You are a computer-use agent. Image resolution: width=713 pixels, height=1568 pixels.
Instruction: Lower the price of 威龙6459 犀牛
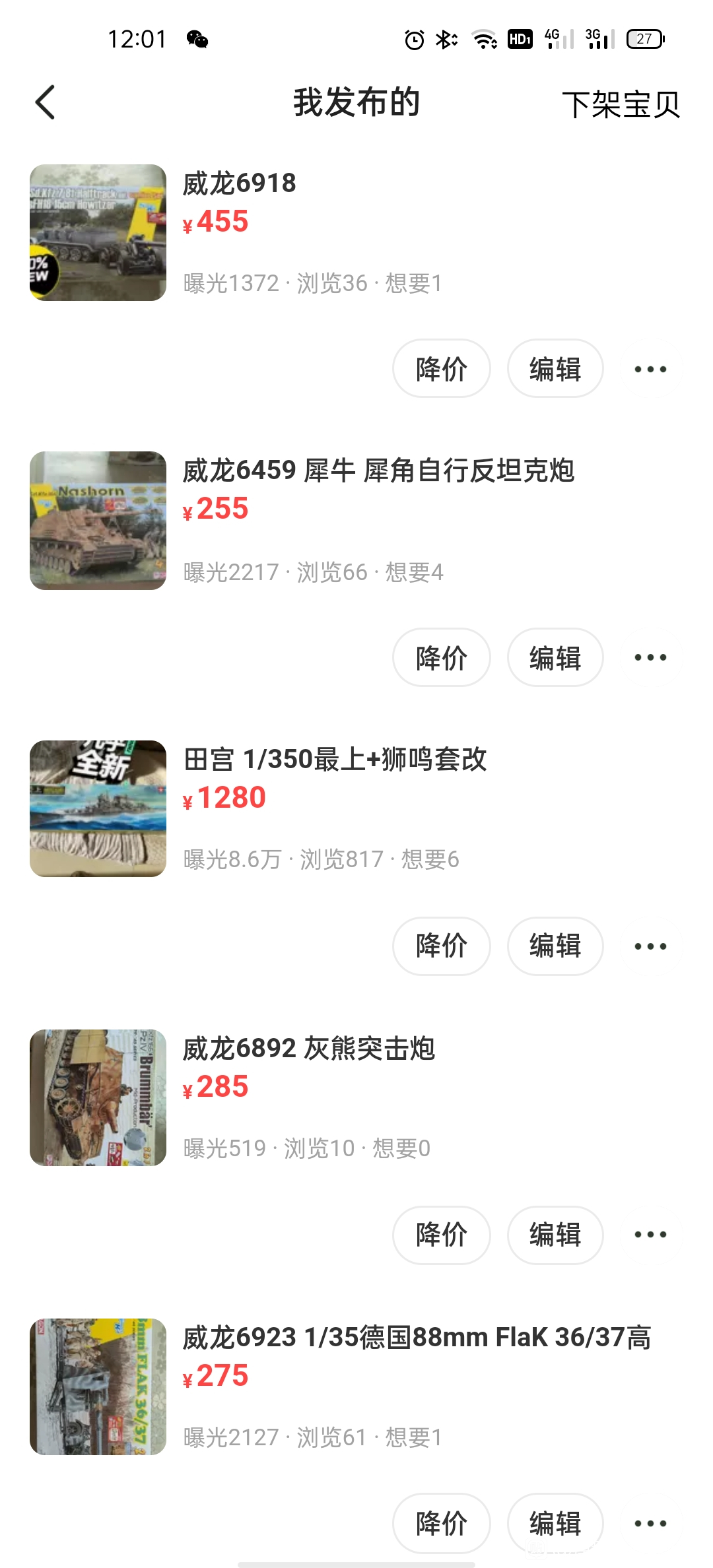[442, 657]
